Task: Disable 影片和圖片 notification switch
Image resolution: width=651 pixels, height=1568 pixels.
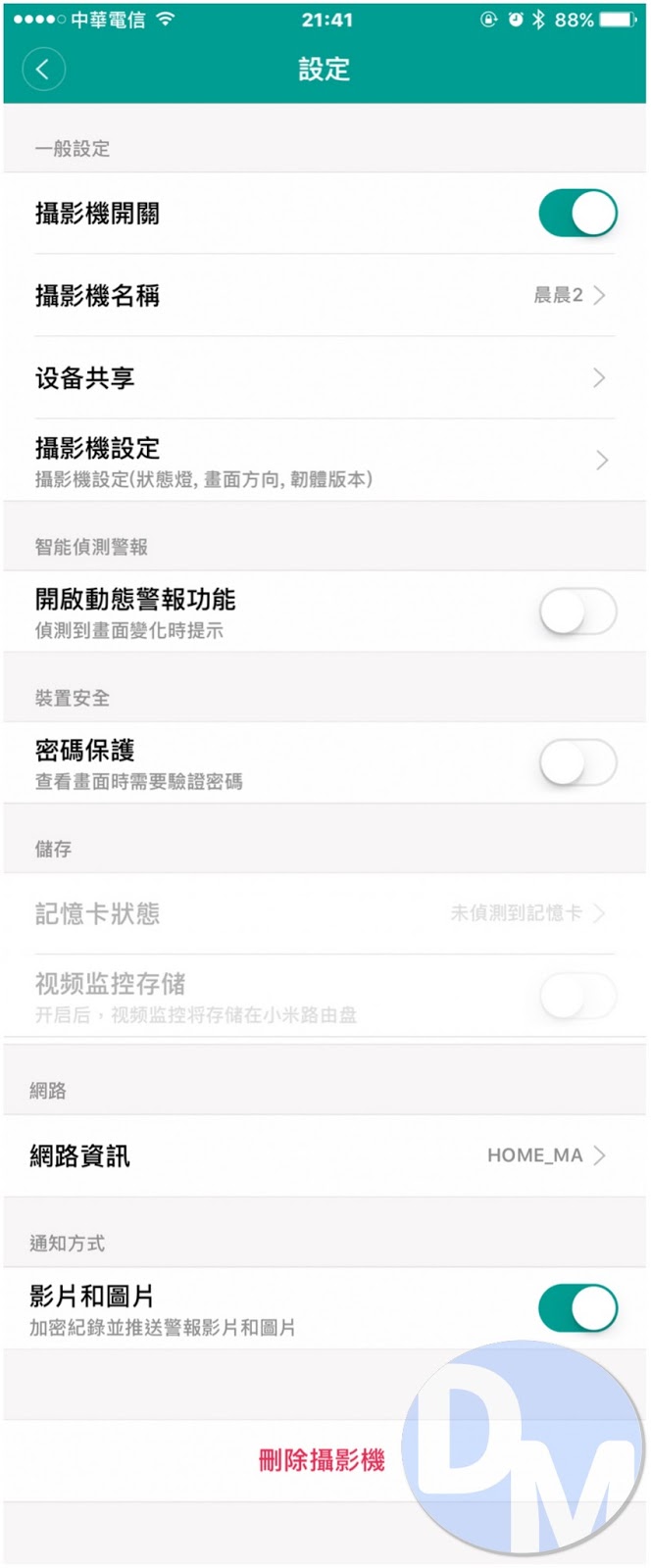Action: [577, 1307]
